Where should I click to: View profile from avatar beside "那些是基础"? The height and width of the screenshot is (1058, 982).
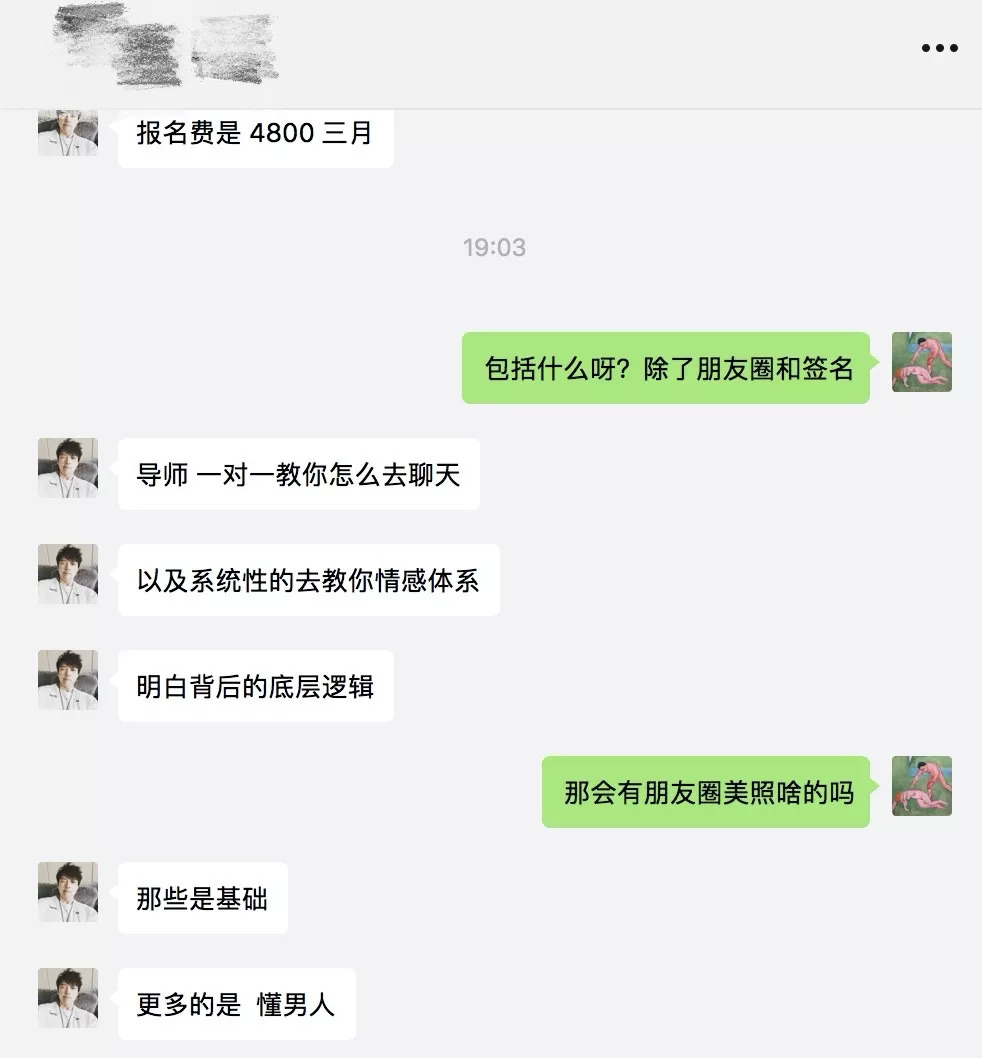click(x=68, y=892)
